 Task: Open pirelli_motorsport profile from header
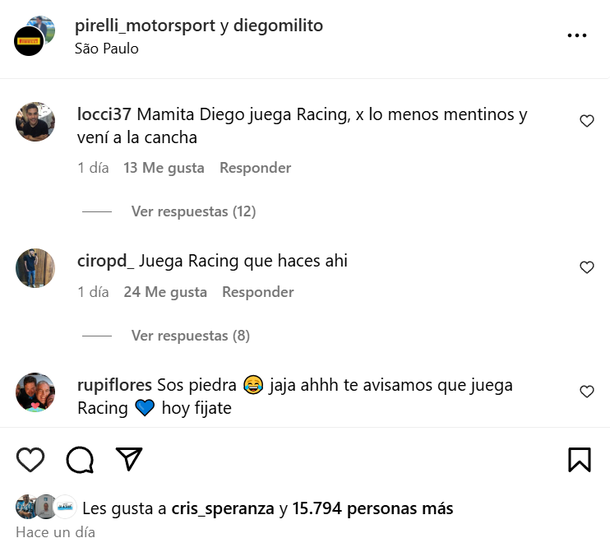(145, 26)
